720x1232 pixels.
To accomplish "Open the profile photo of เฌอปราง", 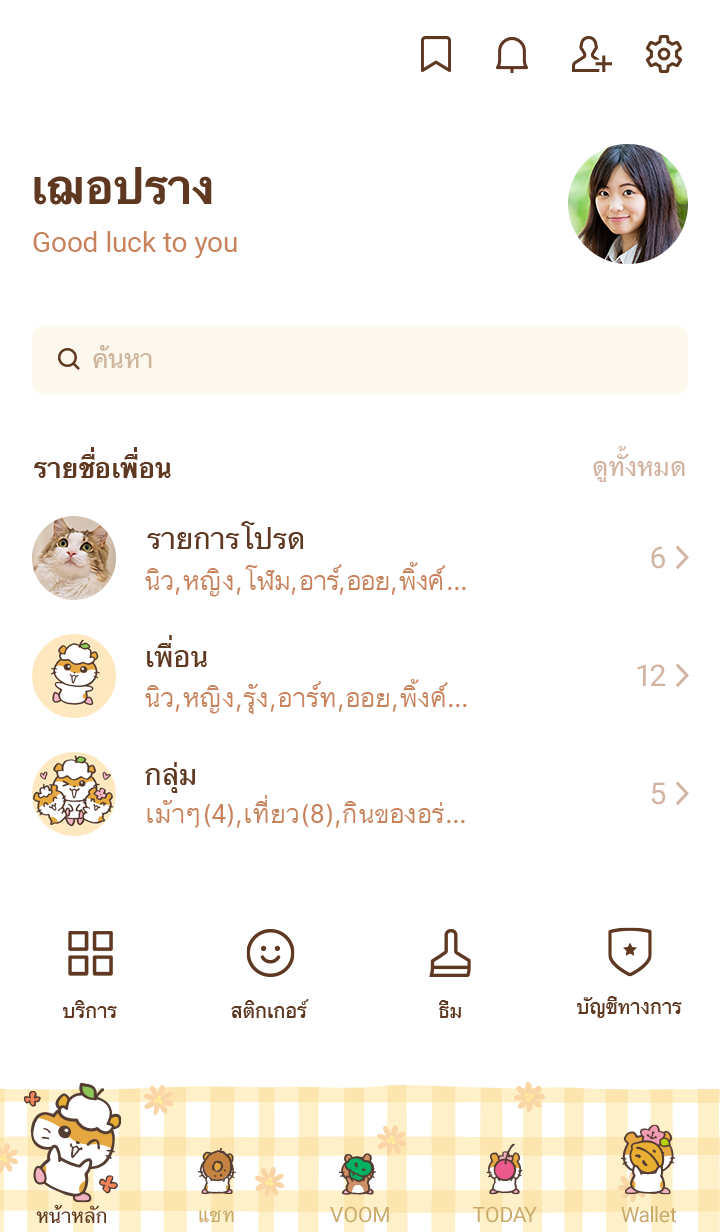I will 628,204.
